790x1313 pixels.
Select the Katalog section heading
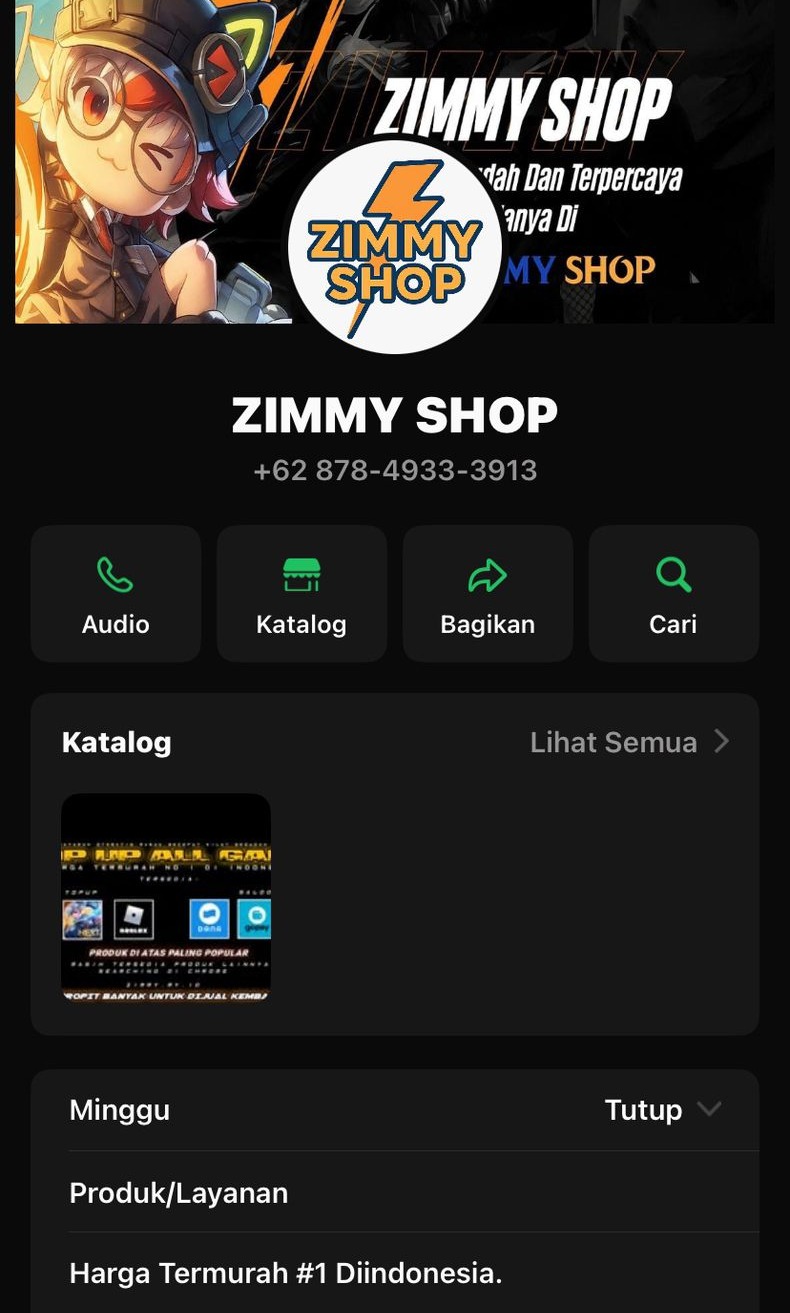[x=116, y=741]
